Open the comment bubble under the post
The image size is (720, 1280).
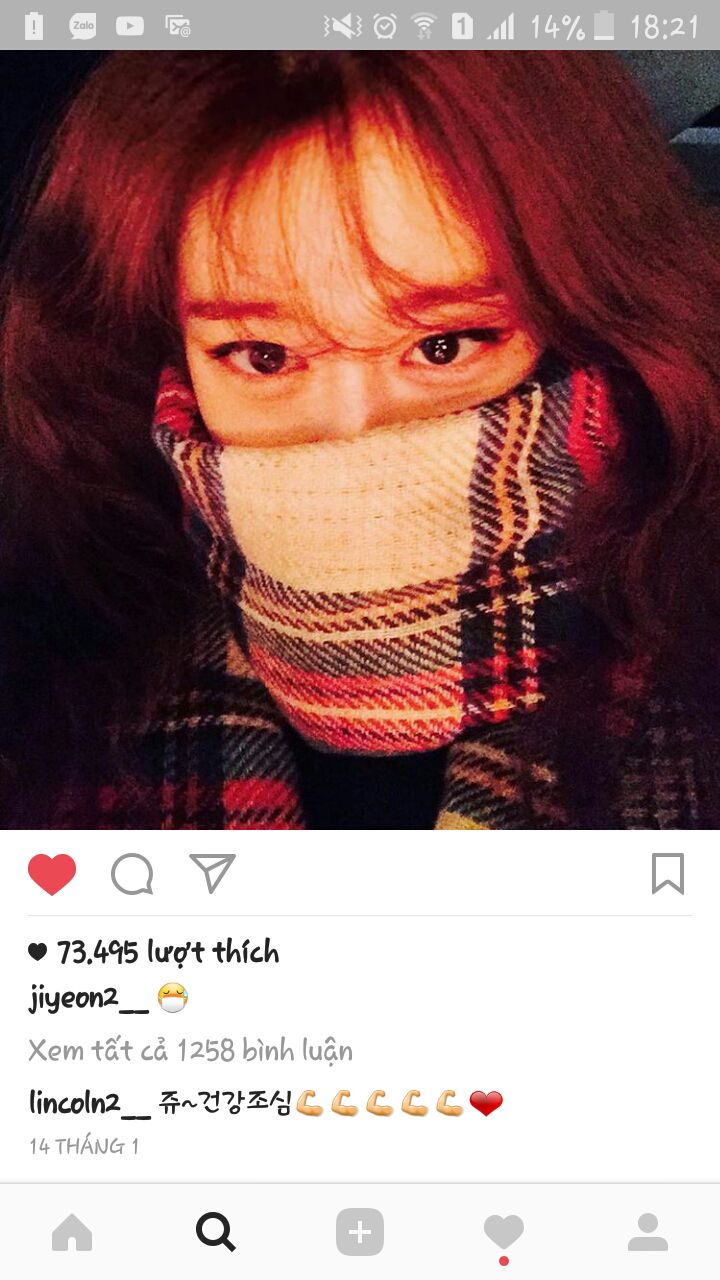pos(132,874)
